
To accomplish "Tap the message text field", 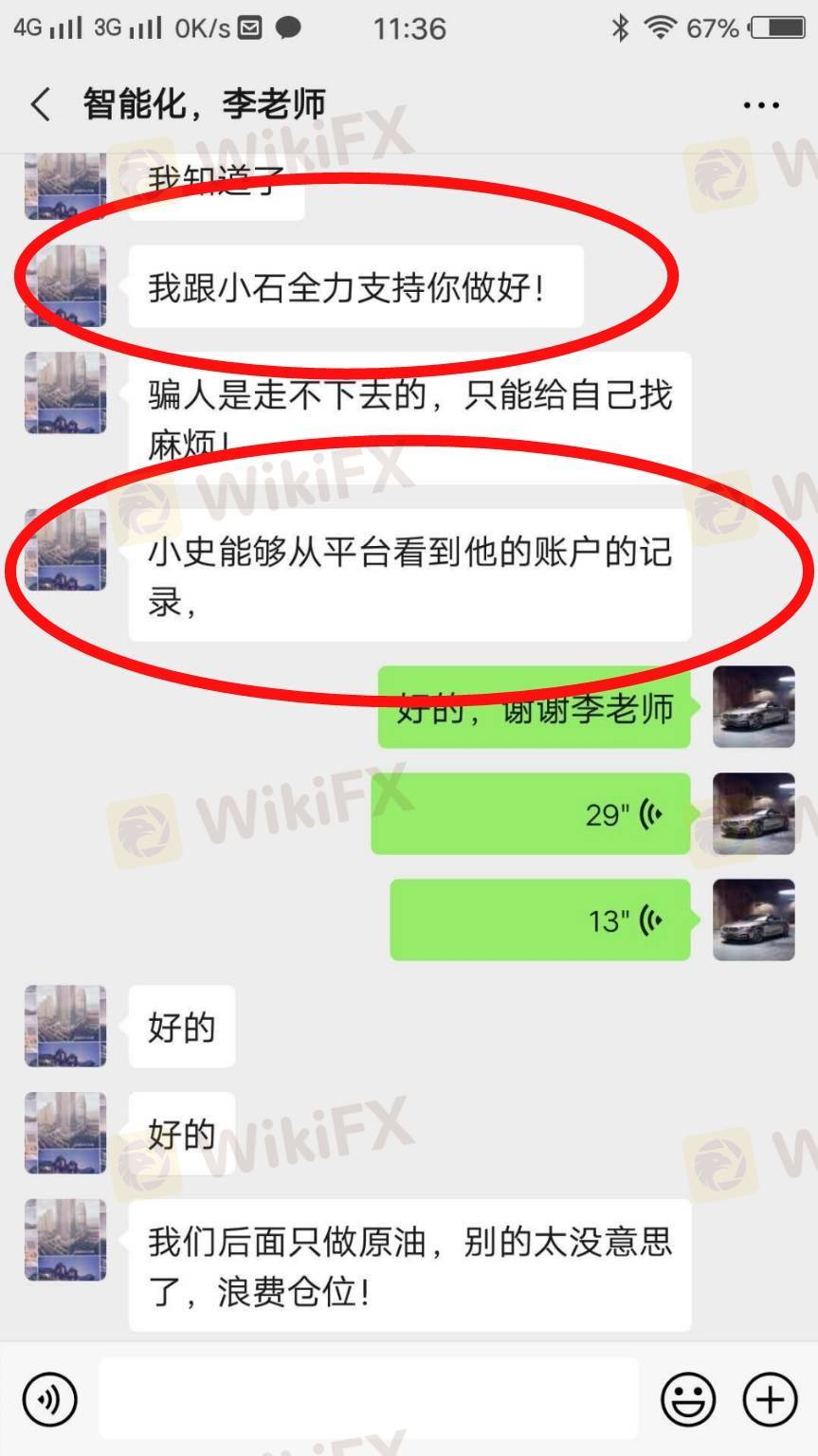I will [368, 1399].
